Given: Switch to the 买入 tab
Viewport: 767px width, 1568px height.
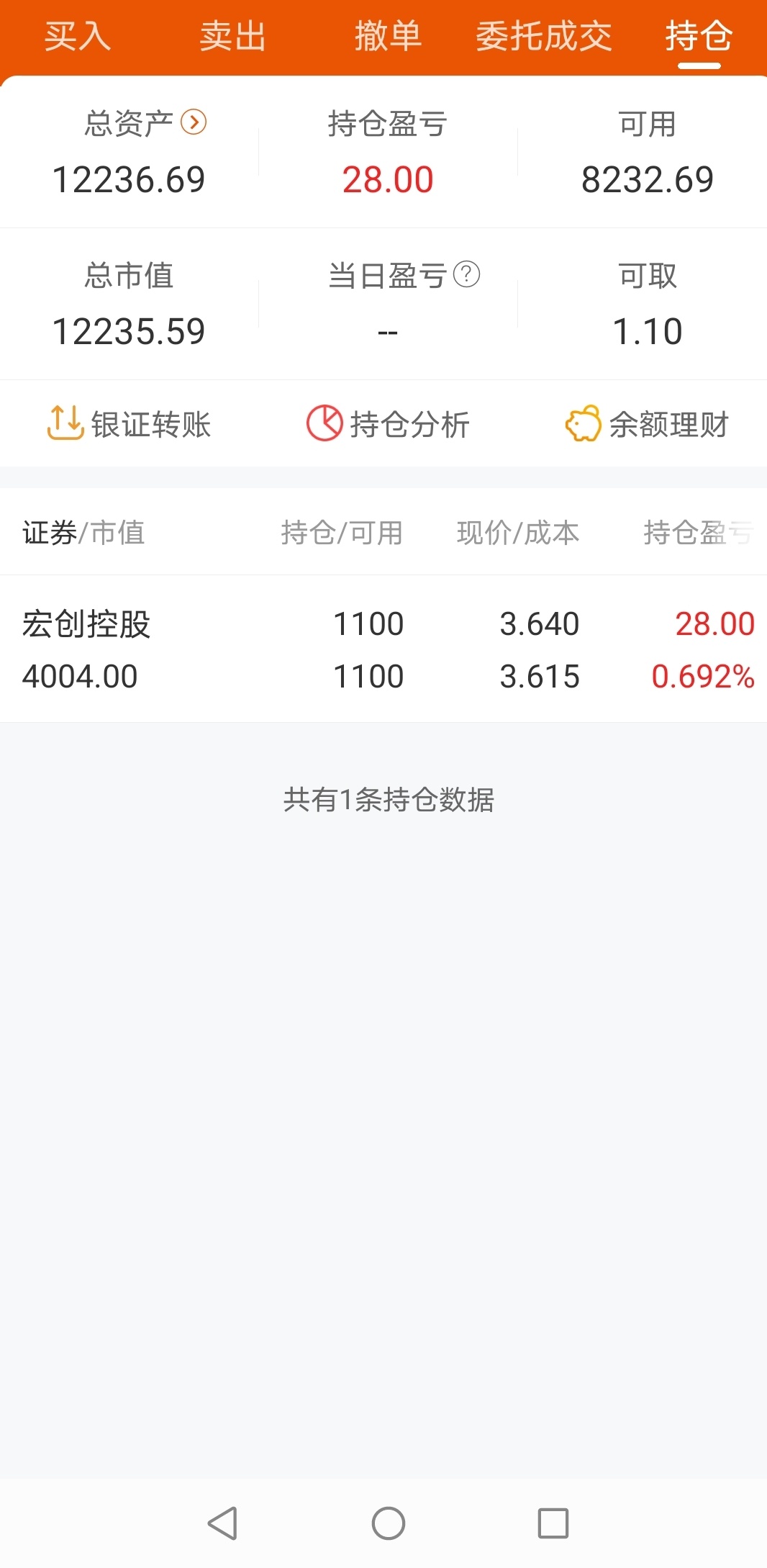Looking at the screenshot, I should [78, 36].
